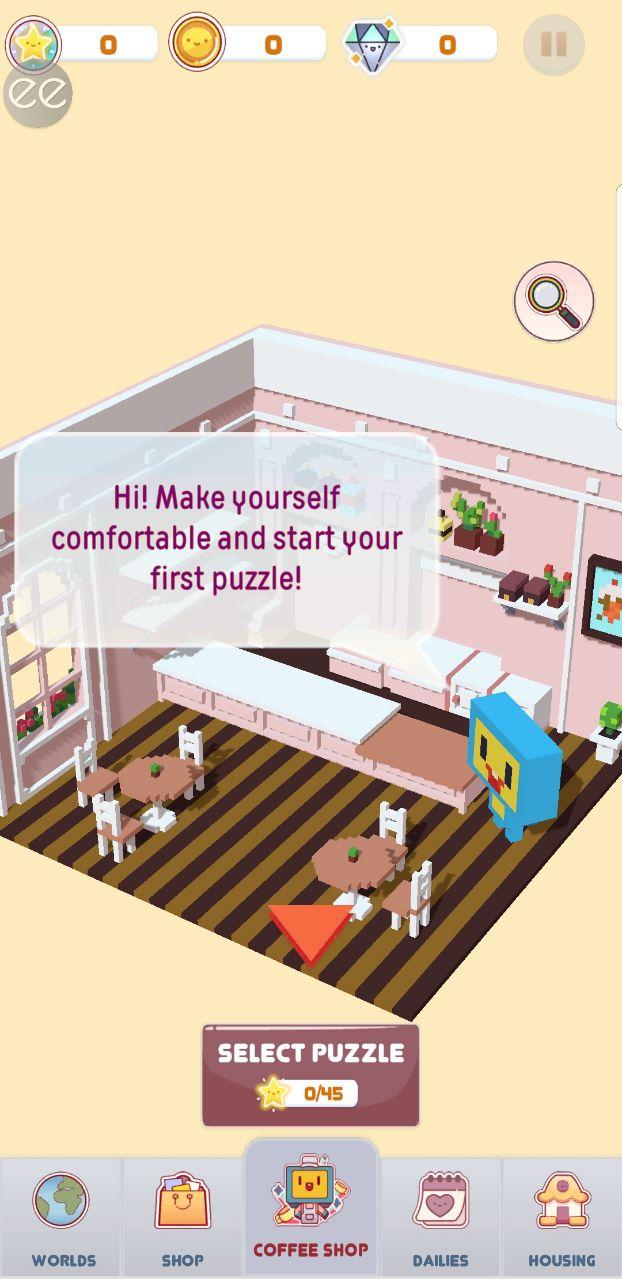Switch to the Housing tab
The image size is (622, 1279).
point(562,1216)
